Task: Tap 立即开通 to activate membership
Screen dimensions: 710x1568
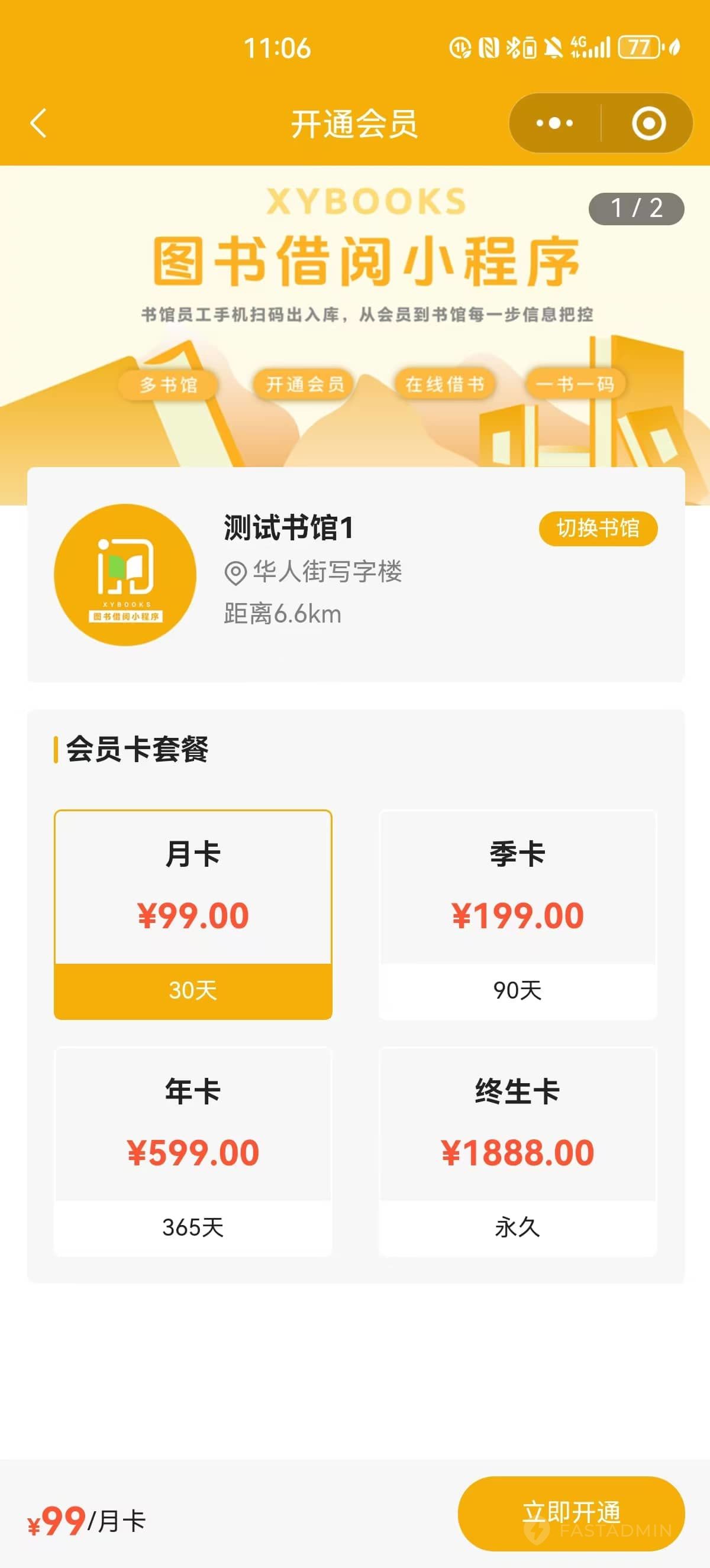Action: point(571,1513)
